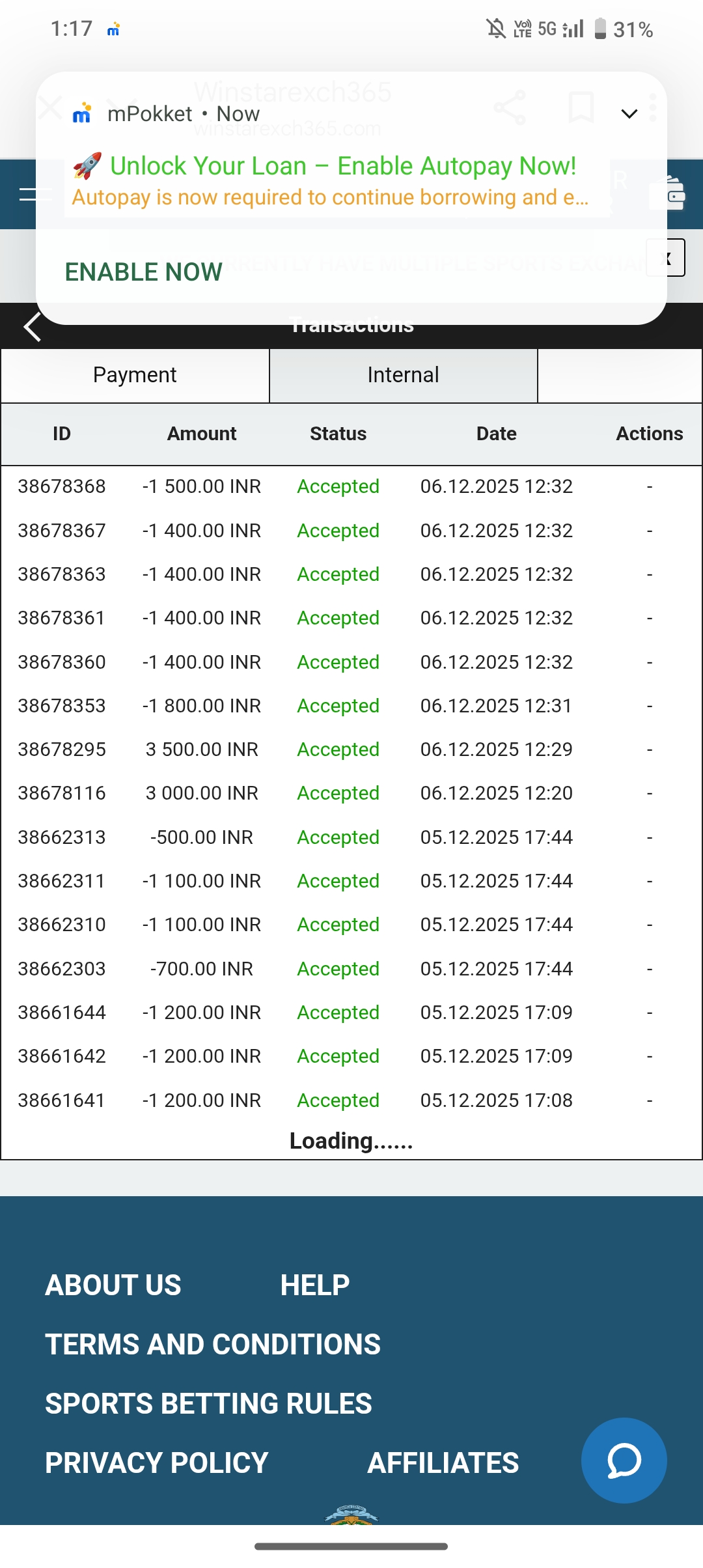Viewport: 703px width, 1568px height.
Task: Open the PRIVACY POLICY link
Action: (157, 1463)
